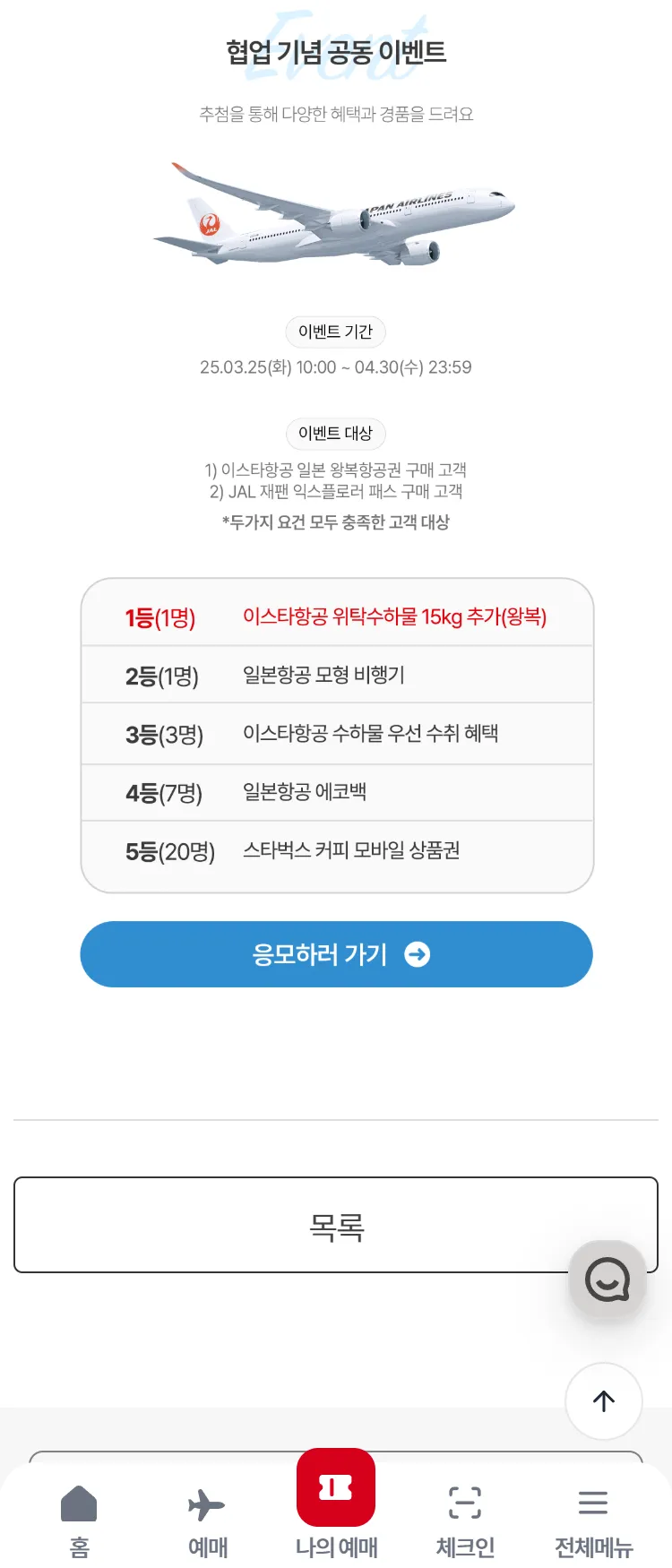Switch to the 체크인 tab

pos(465,1520)
